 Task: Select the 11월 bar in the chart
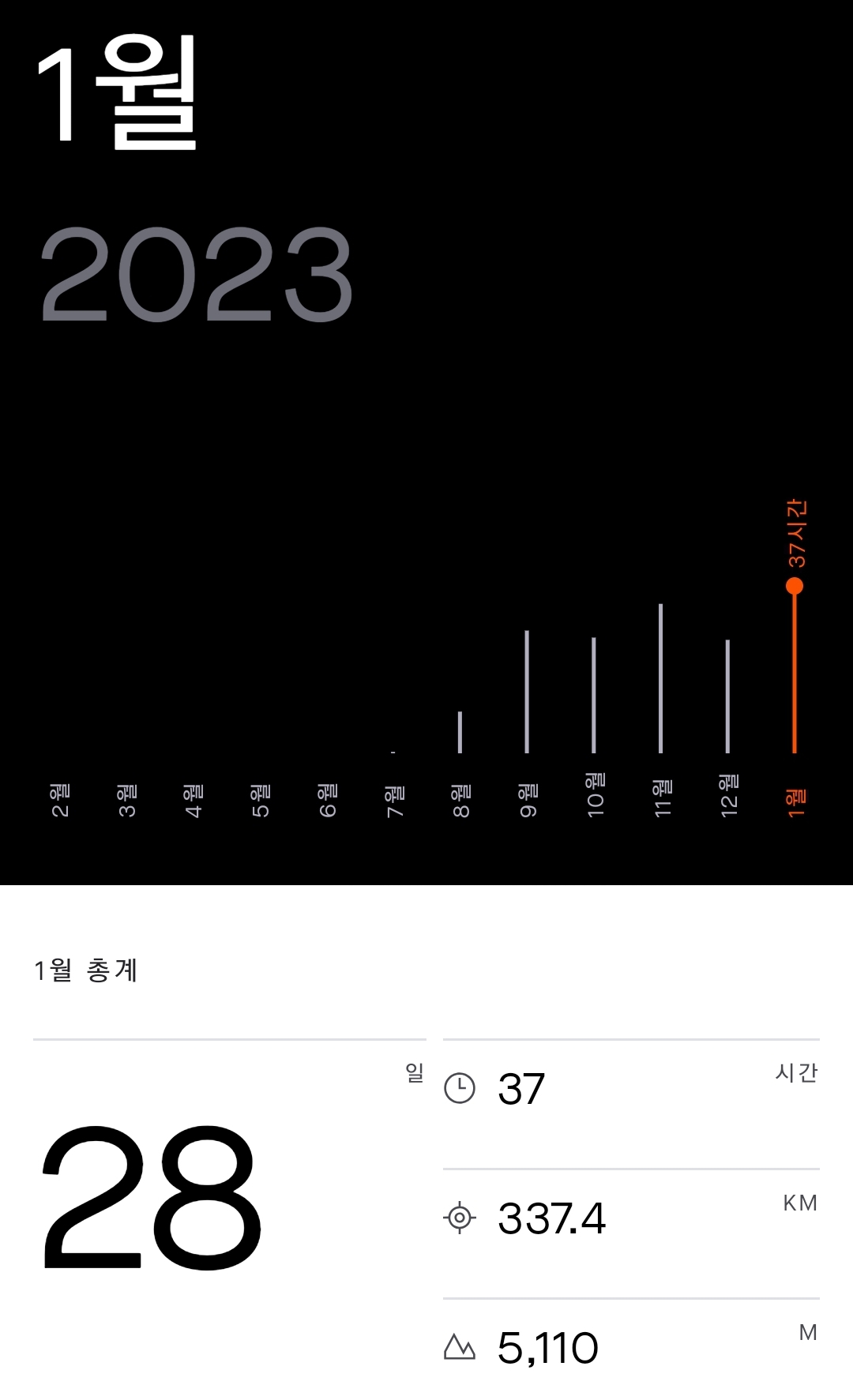point(660,678)
